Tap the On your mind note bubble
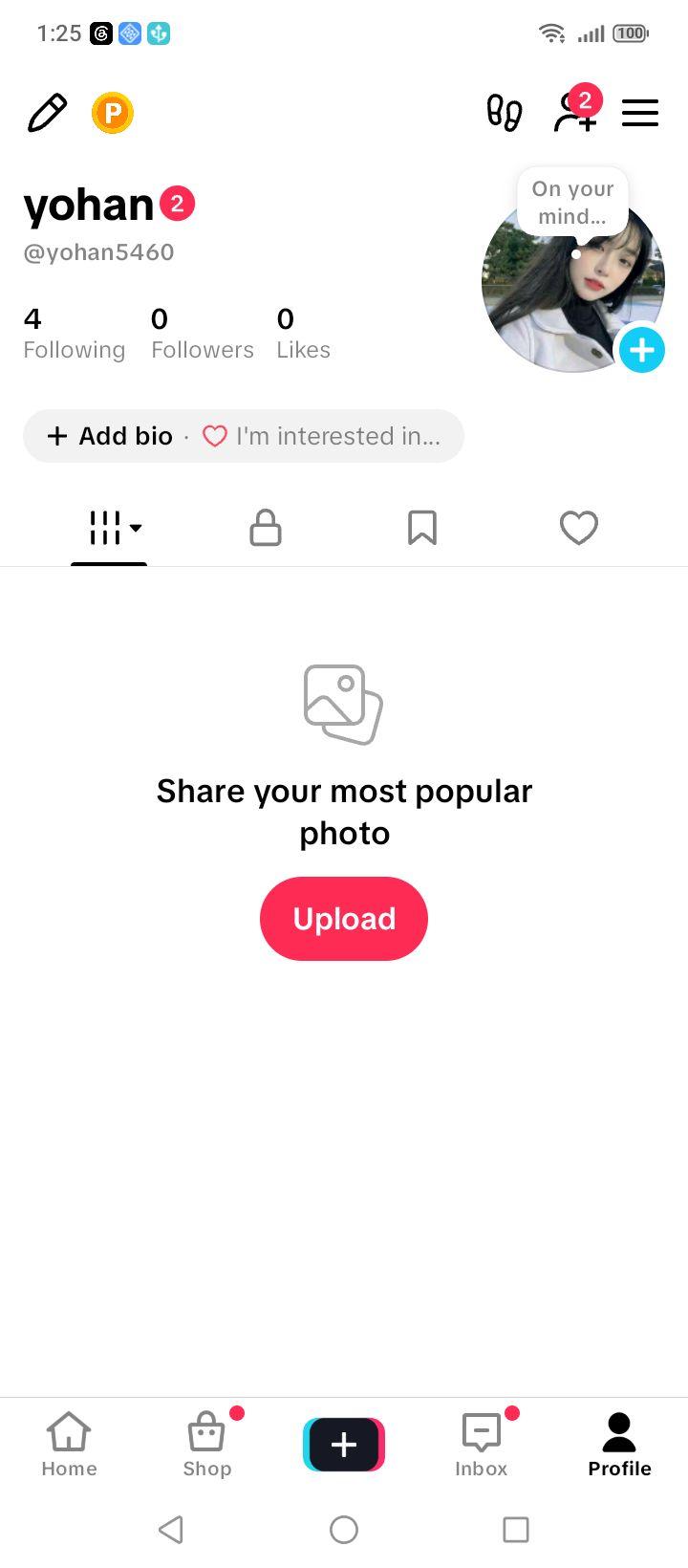This screenshot has height=1568, width=688. (x=572, y=202)
